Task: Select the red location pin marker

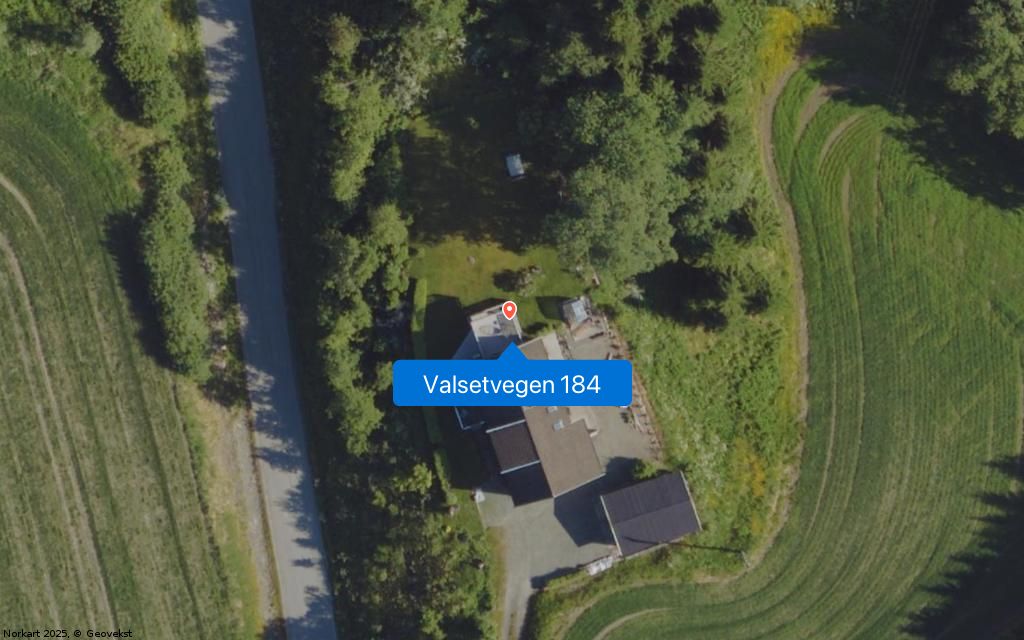Action: pyautogui.click(x=509, y=310)
